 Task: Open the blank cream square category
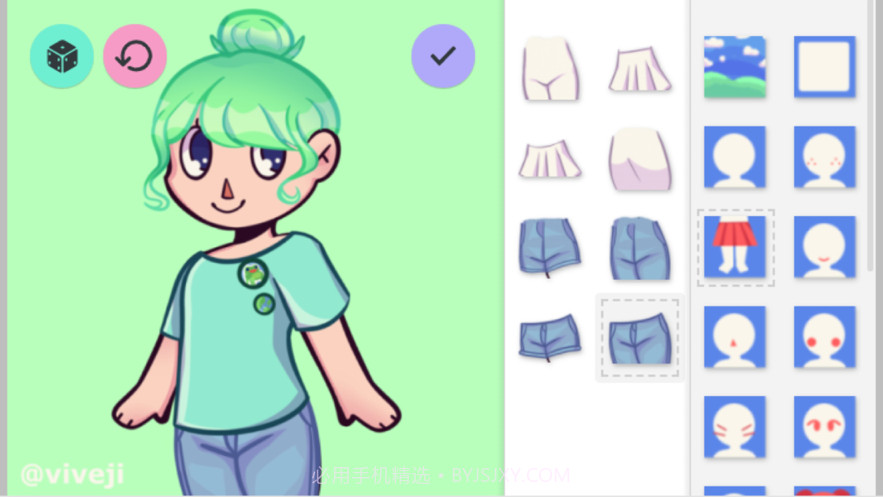pyautogui.click(x=825, y=67)
